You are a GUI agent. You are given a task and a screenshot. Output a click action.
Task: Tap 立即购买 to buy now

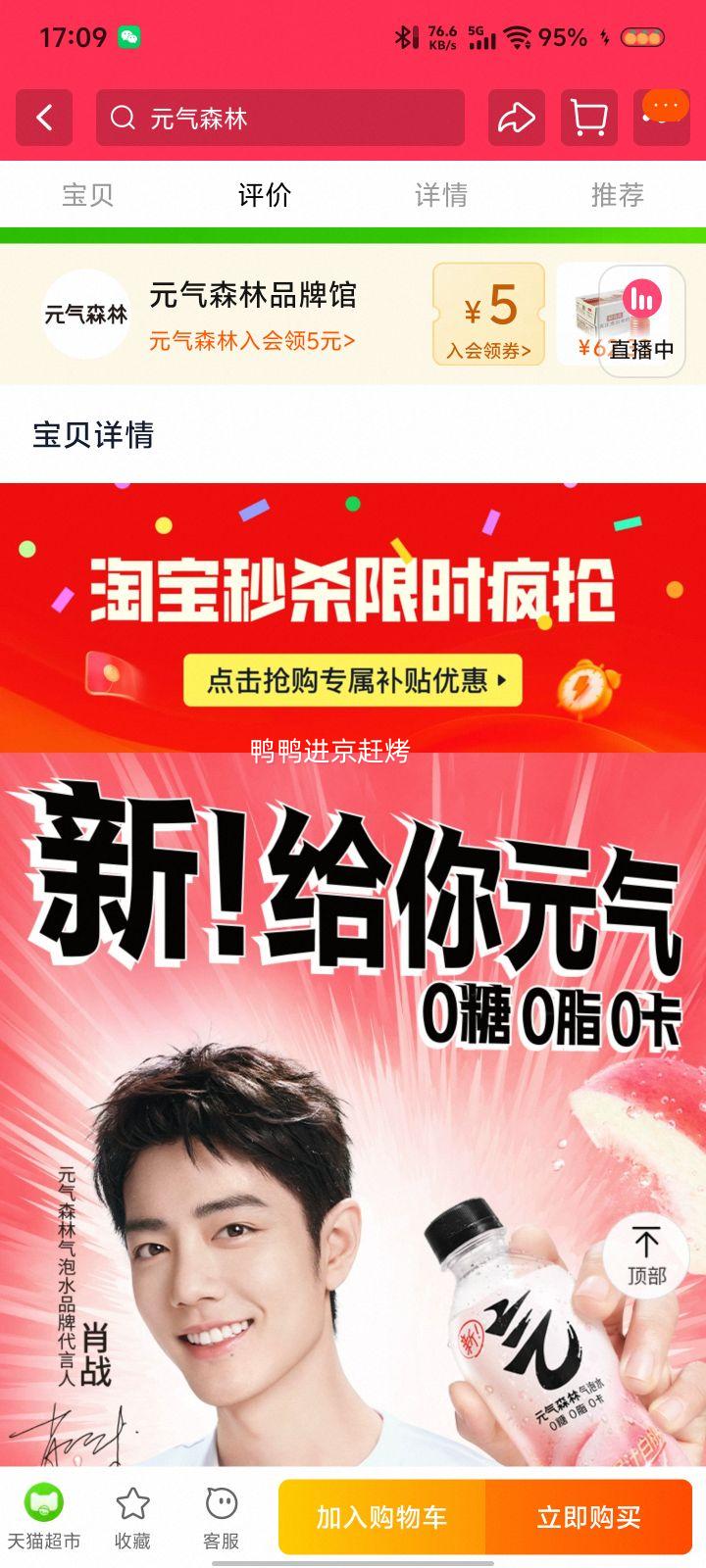tap(588, 1517)
